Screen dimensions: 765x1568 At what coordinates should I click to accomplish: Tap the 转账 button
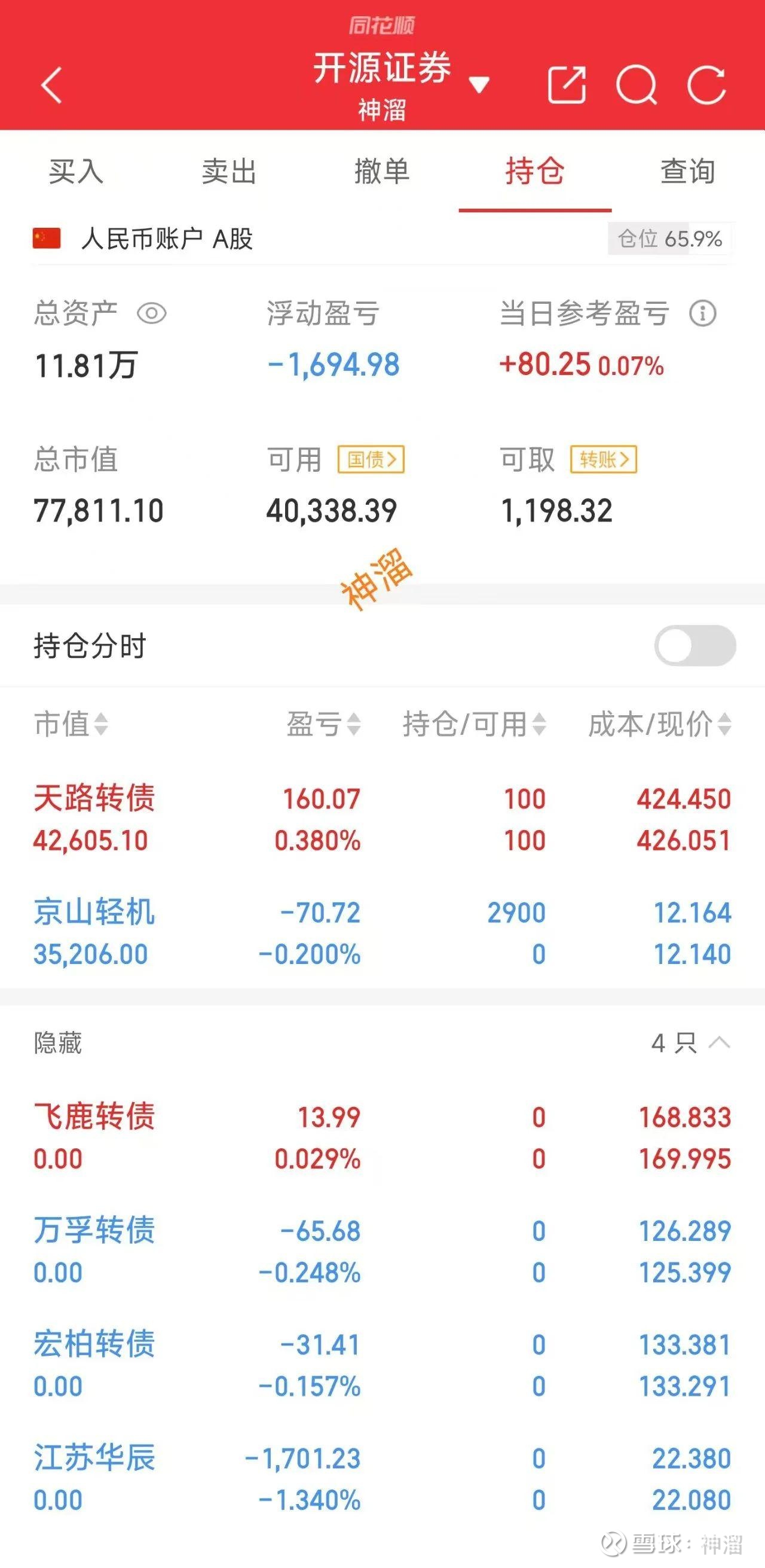pyautogui.click(x=603, y=459)
